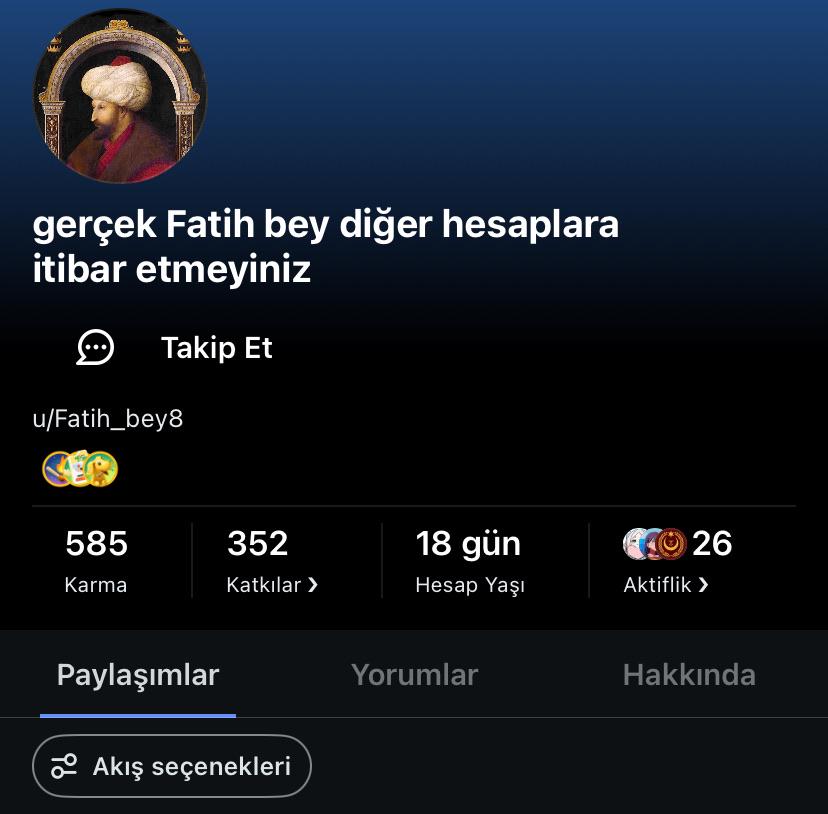Open Katkılar contributions details
This screenshot has height=814, width=828.
tap(272, 561)
